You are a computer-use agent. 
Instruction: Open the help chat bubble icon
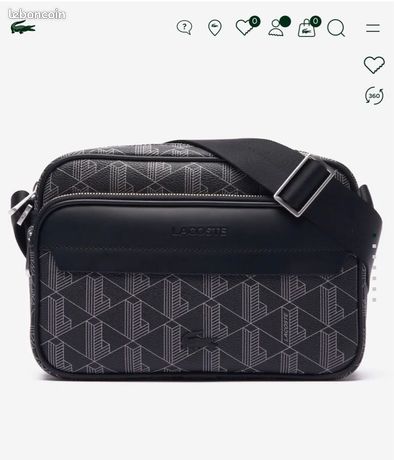pyautogui.click(x=184, y=27)
